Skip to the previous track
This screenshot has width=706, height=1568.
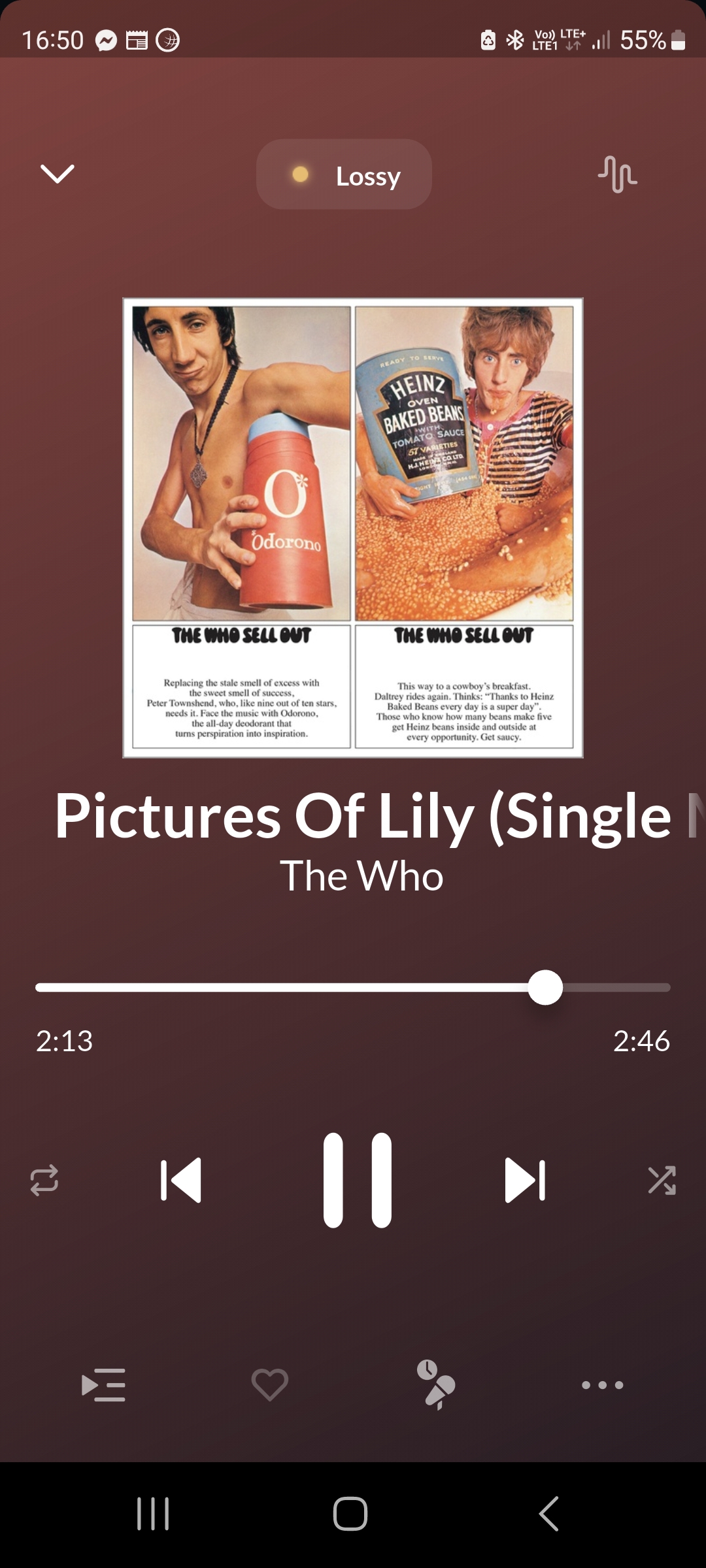click(181, 1181)
